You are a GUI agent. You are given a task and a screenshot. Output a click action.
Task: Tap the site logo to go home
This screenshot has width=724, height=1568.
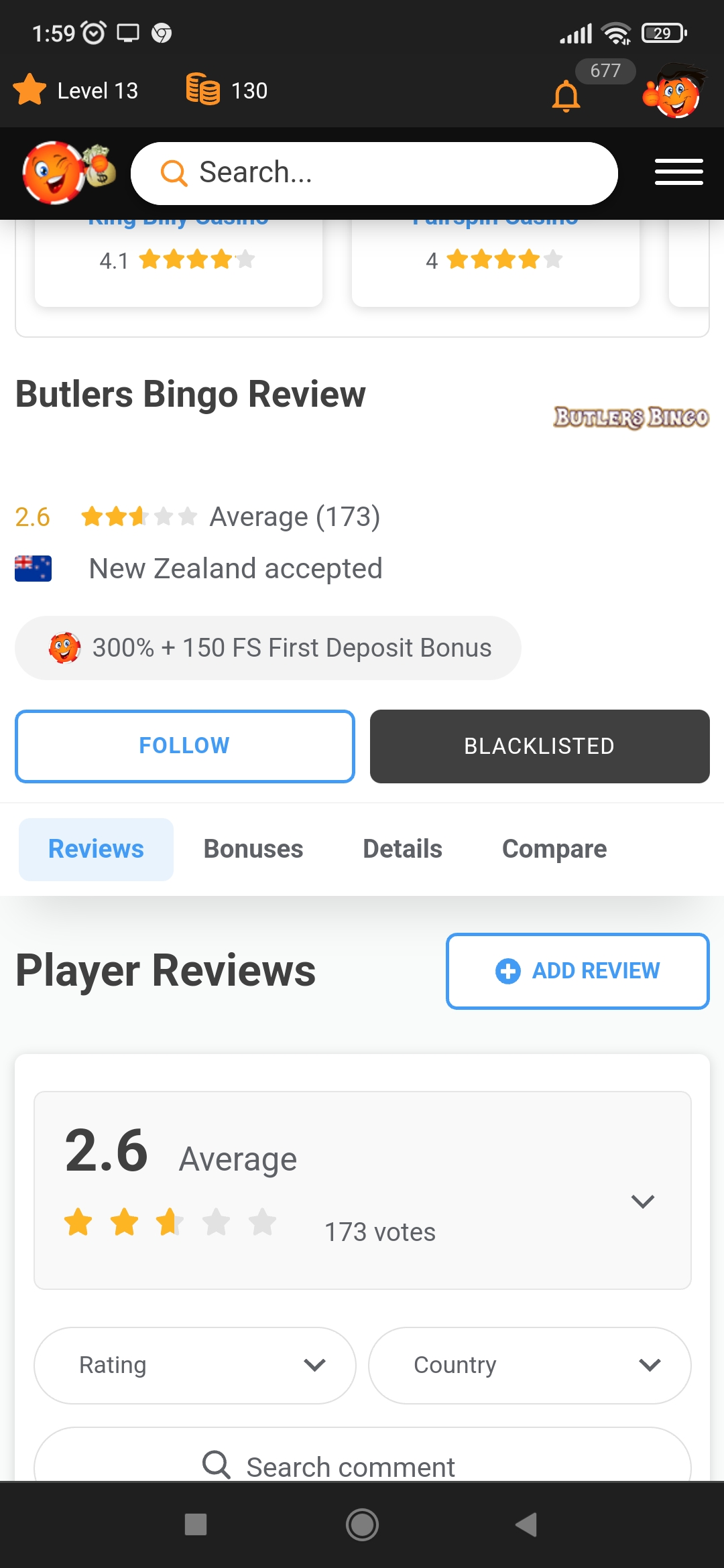pyautogui.click(x=67, y=172)
